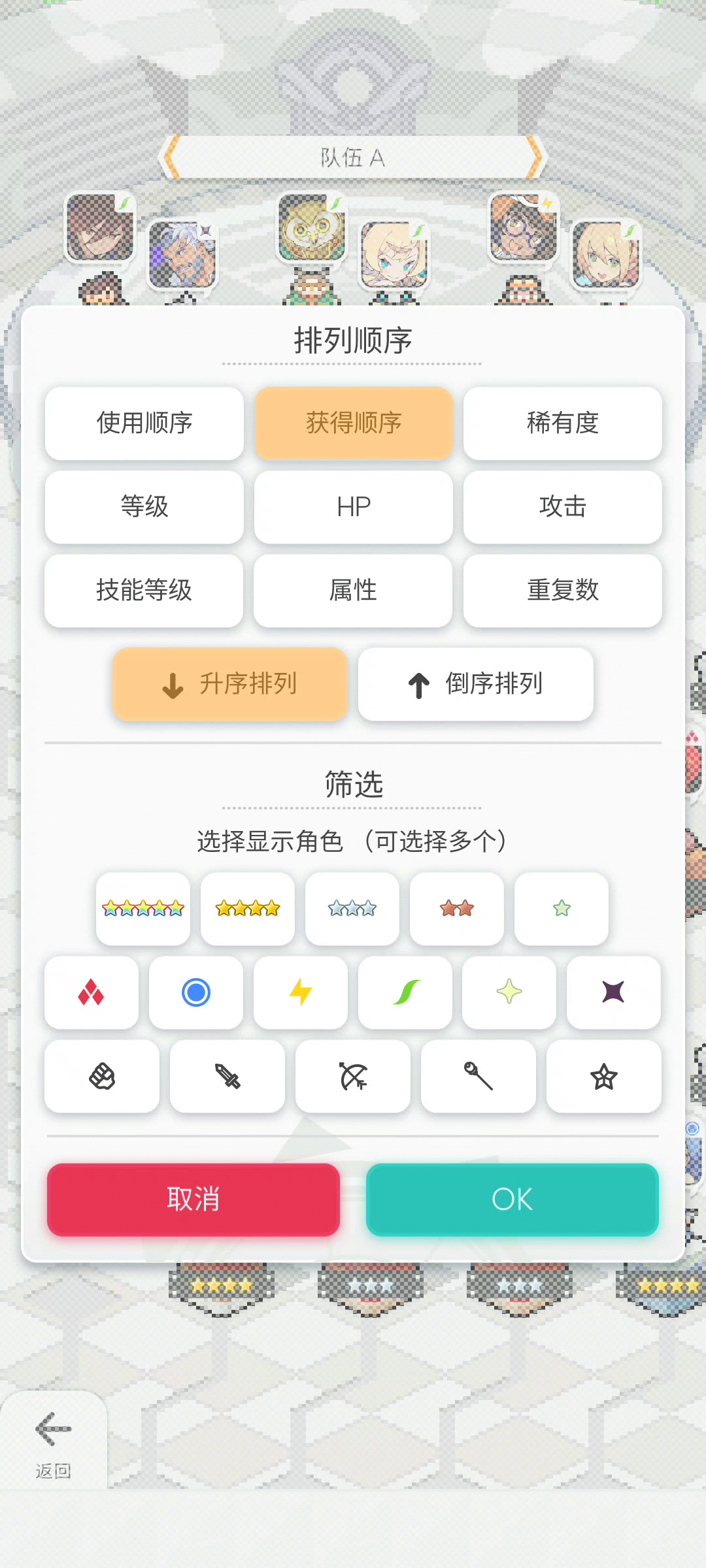This screenshot has height=1568, width=706.
Task: Filter by two-star rarity
Action: click(457, 908)
